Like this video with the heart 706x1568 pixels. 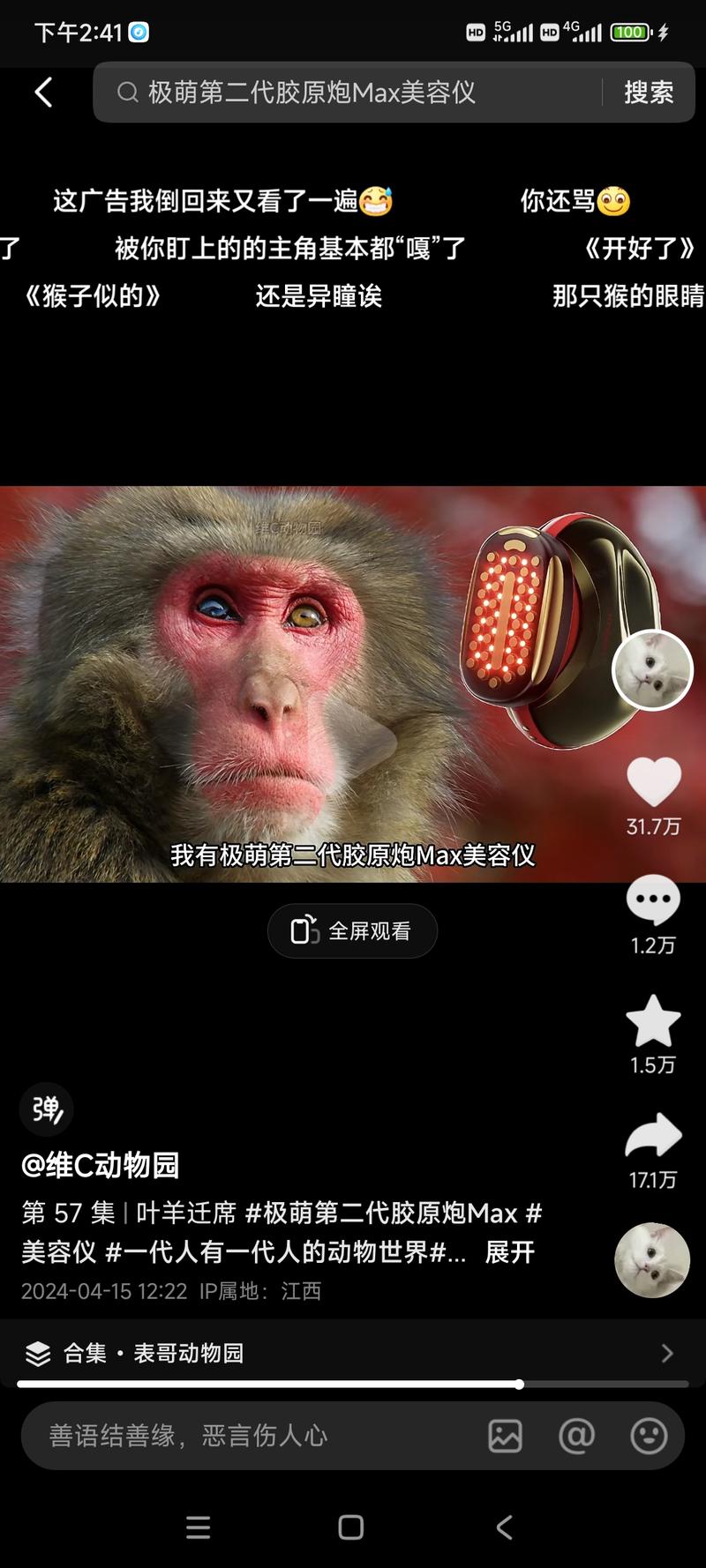pos(654,781)
